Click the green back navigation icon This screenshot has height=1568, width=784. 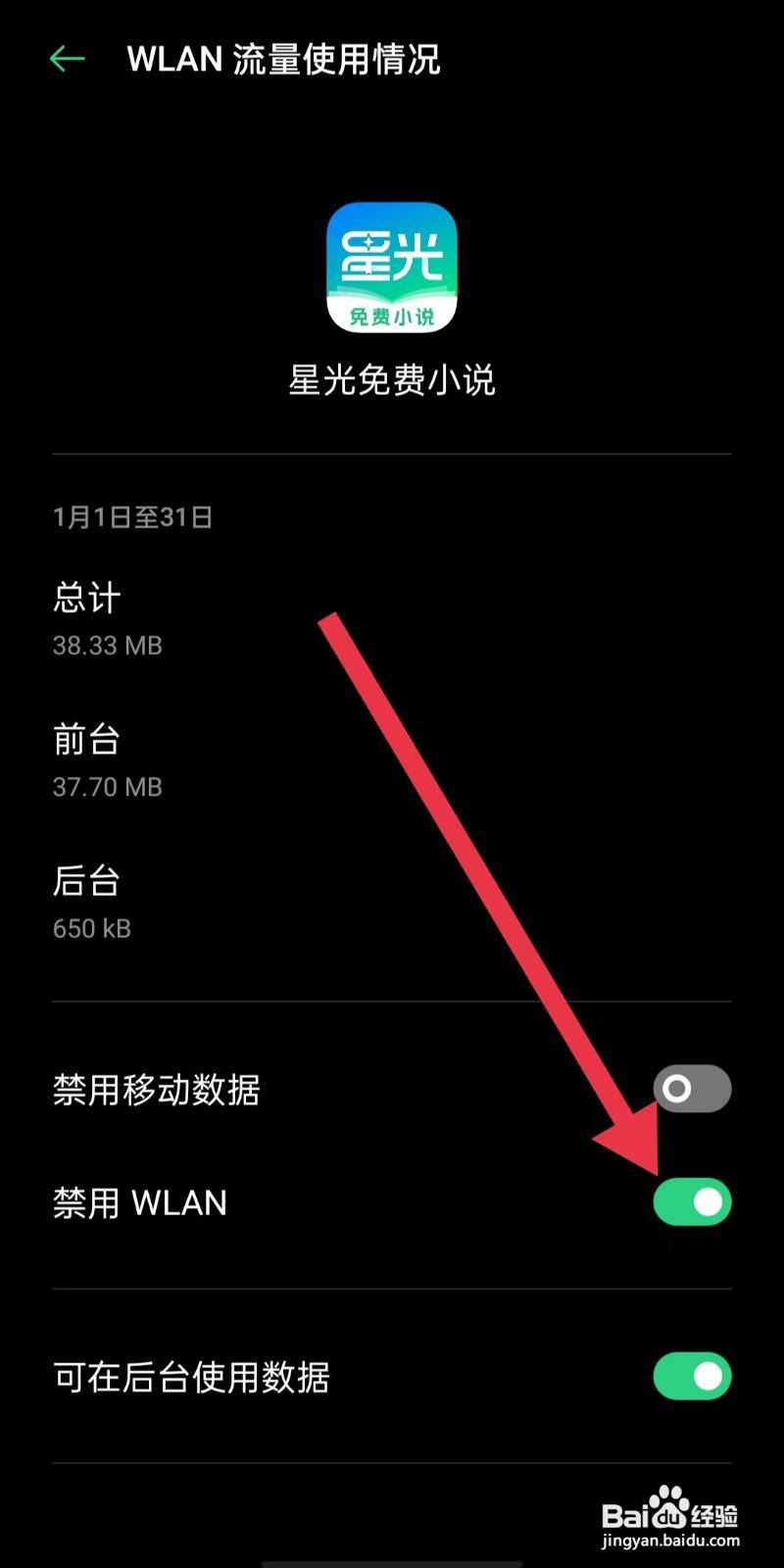pos(66,59)
